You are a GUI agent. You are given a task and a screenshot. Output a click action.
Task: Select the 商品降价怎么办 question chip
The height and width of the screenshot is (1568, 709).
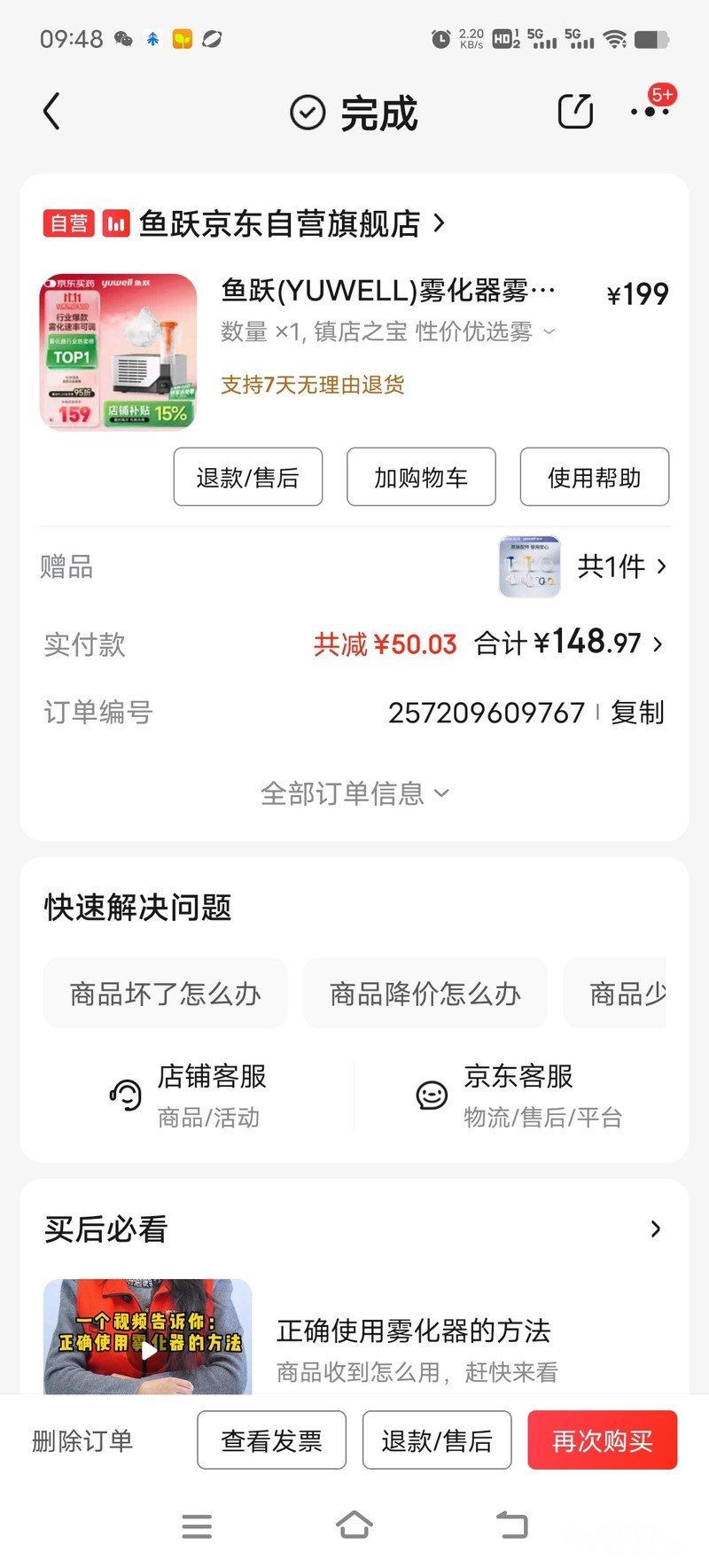(425, 994)
